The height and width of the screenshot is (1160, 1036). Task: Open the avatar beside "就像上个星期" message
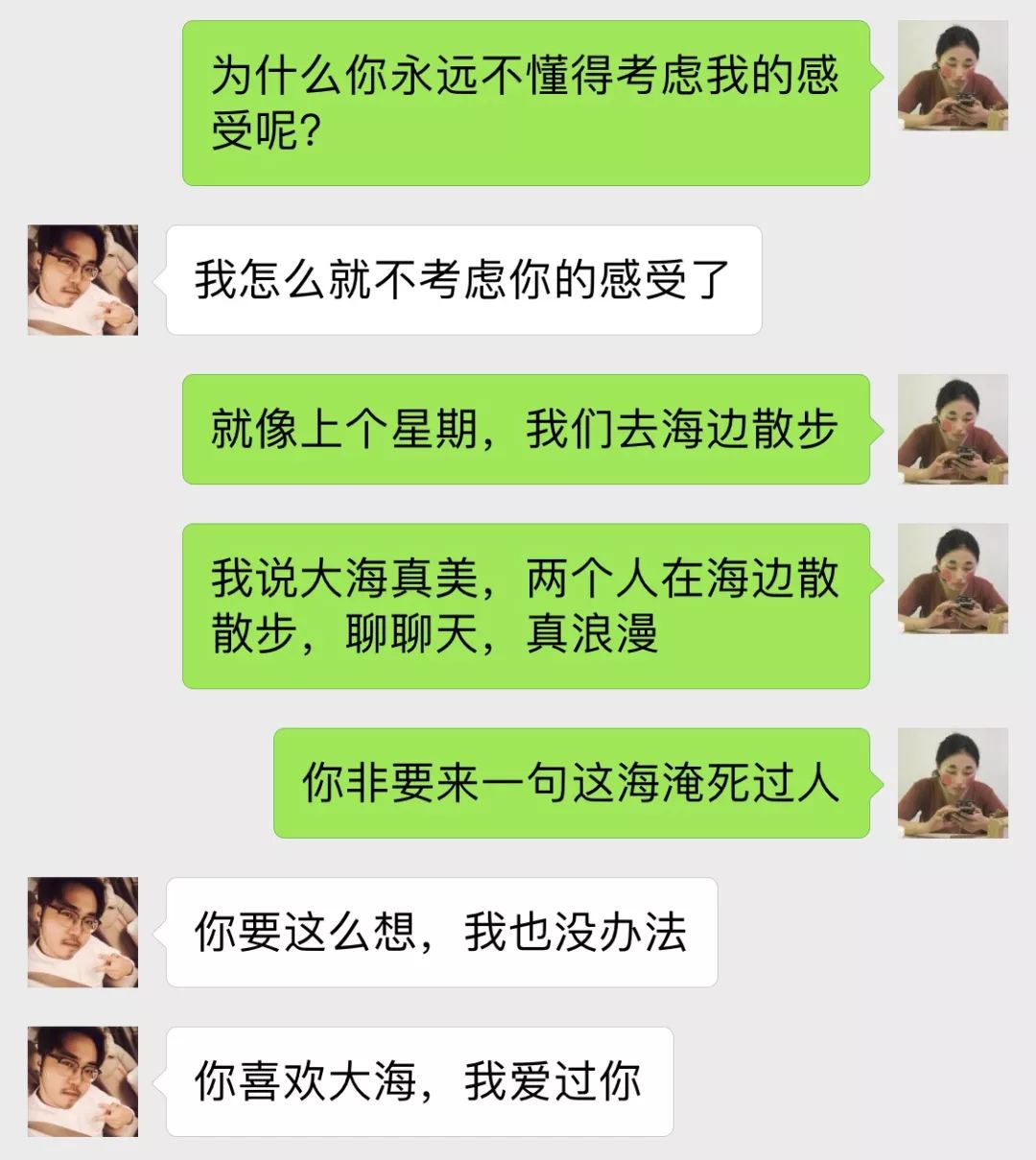pyautogui.click(x=953, y=429)
